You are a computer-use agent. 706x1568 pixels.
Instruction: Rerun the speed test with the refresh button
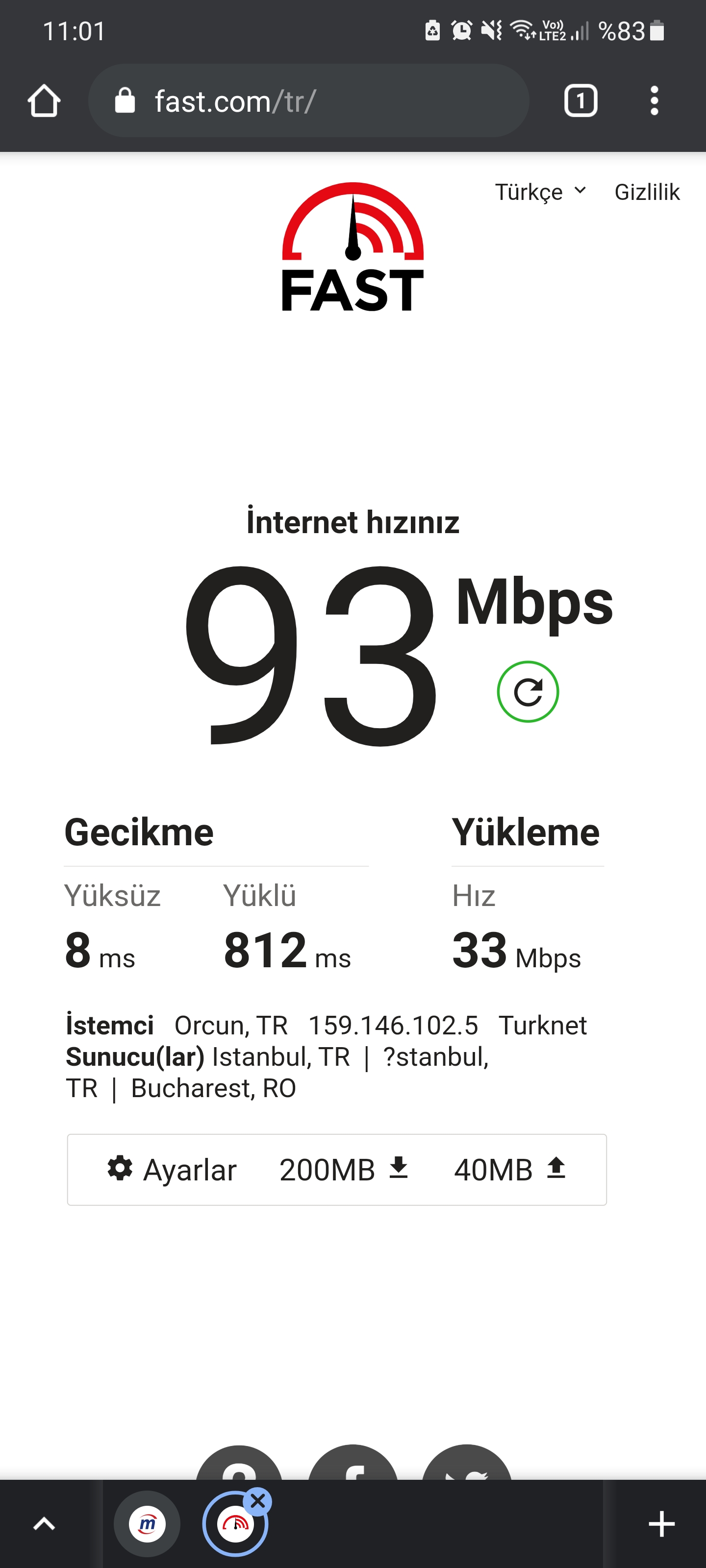(528, 691)
